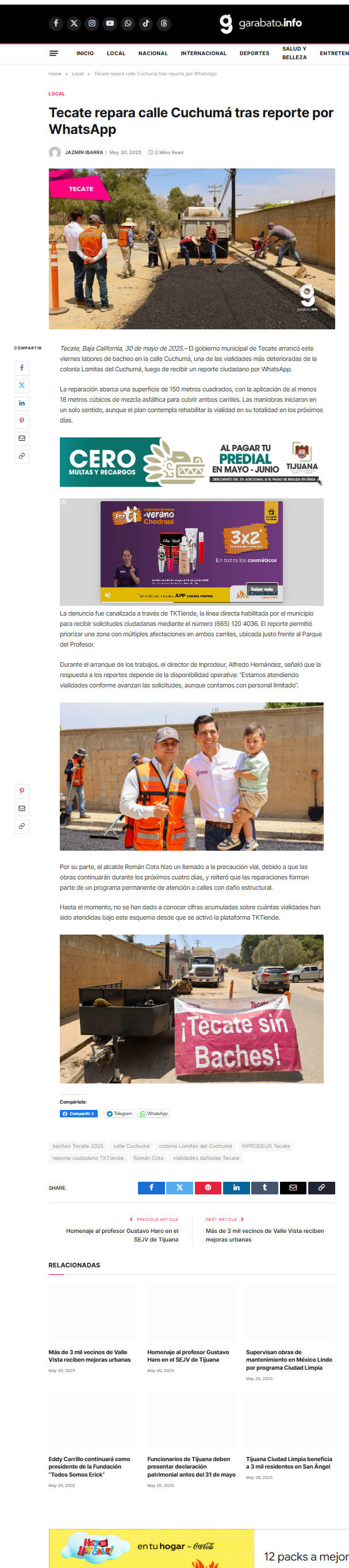
Task: Open the Cero Multas y Recargos banner
Action: coord(191,462)
